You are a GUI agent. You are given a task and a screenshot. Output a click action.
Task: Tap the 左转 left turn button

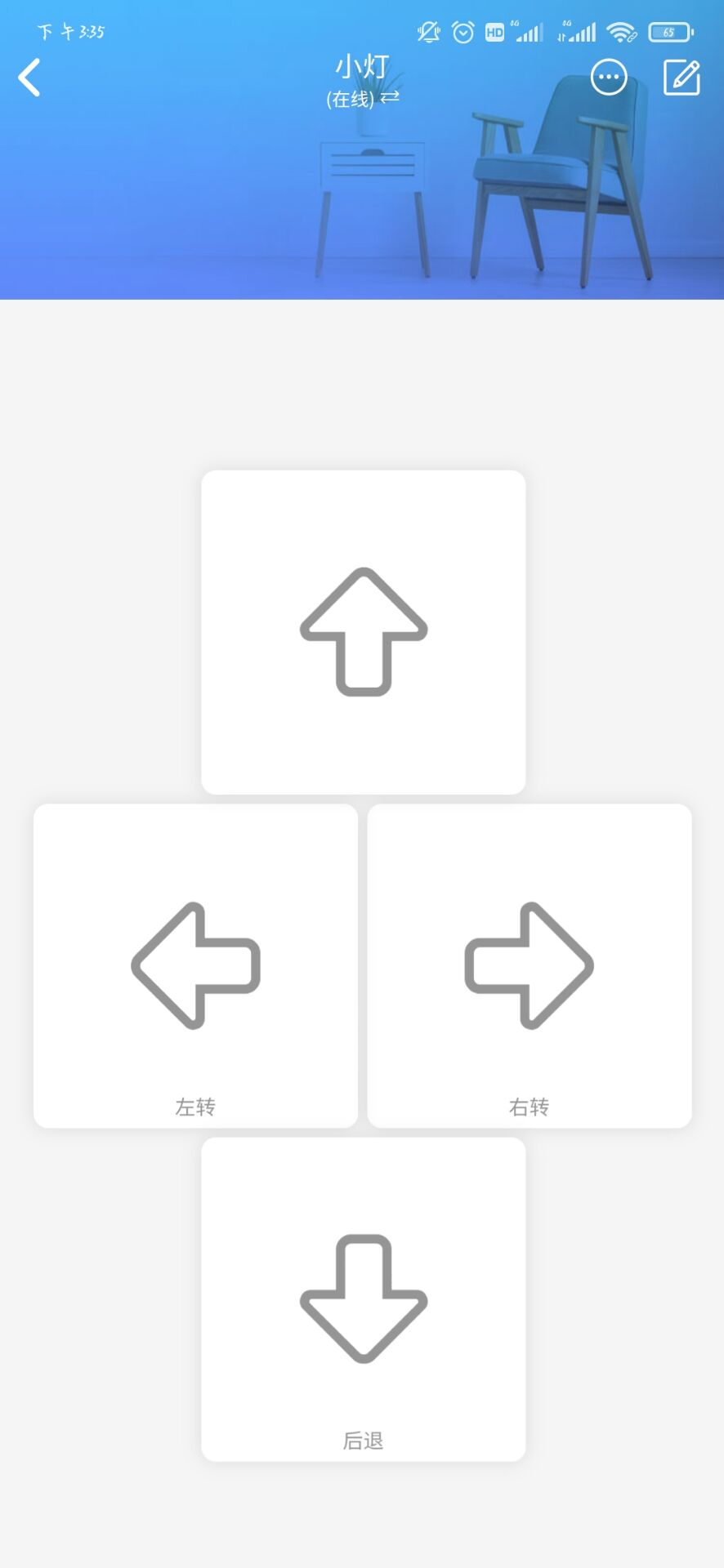(x=195, y=966)
